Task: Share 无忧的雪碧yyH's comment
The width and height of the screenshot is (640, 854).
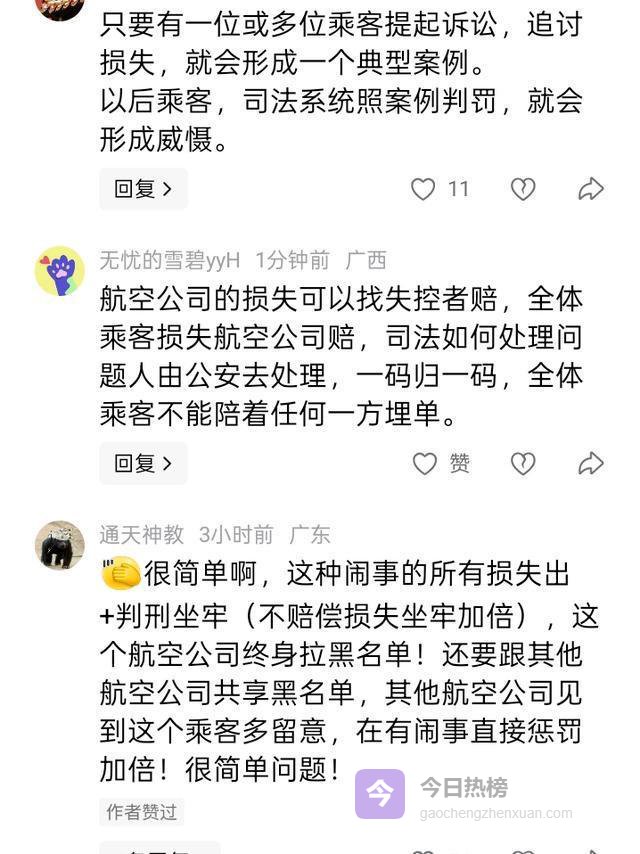Action: click(591, 463)
